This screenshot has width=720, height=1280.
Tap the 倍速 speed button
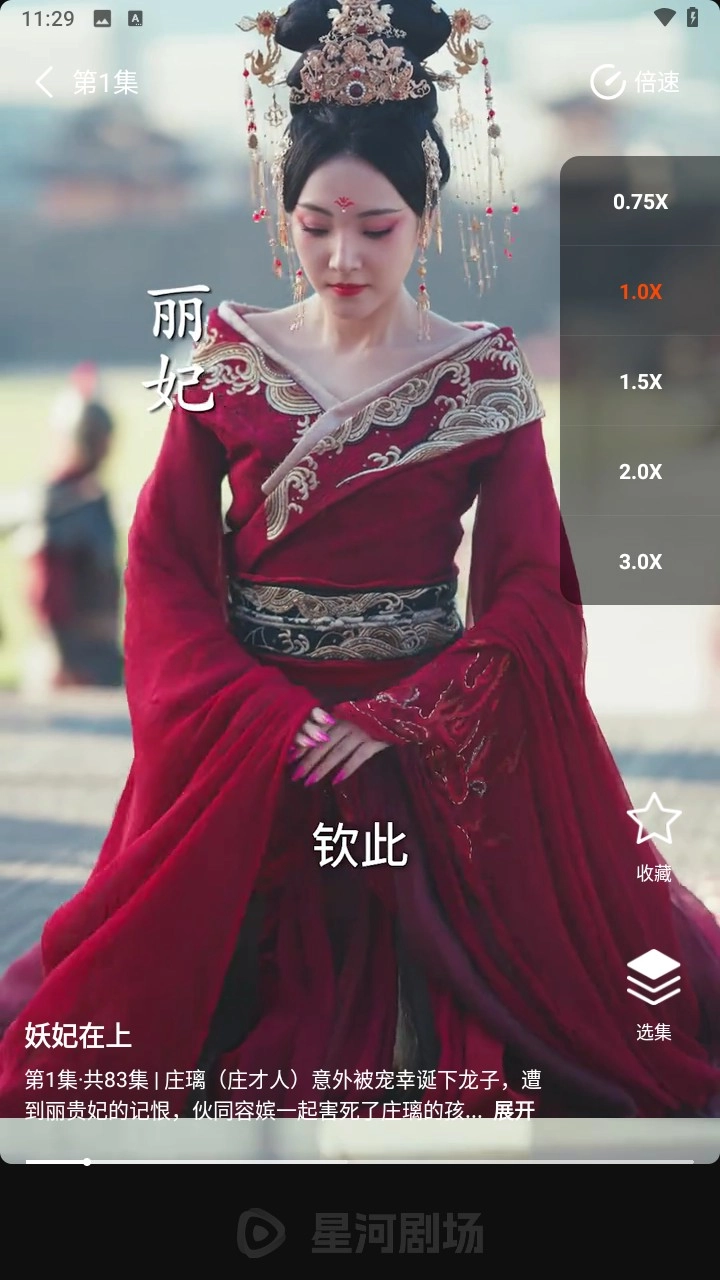[635, 82]
